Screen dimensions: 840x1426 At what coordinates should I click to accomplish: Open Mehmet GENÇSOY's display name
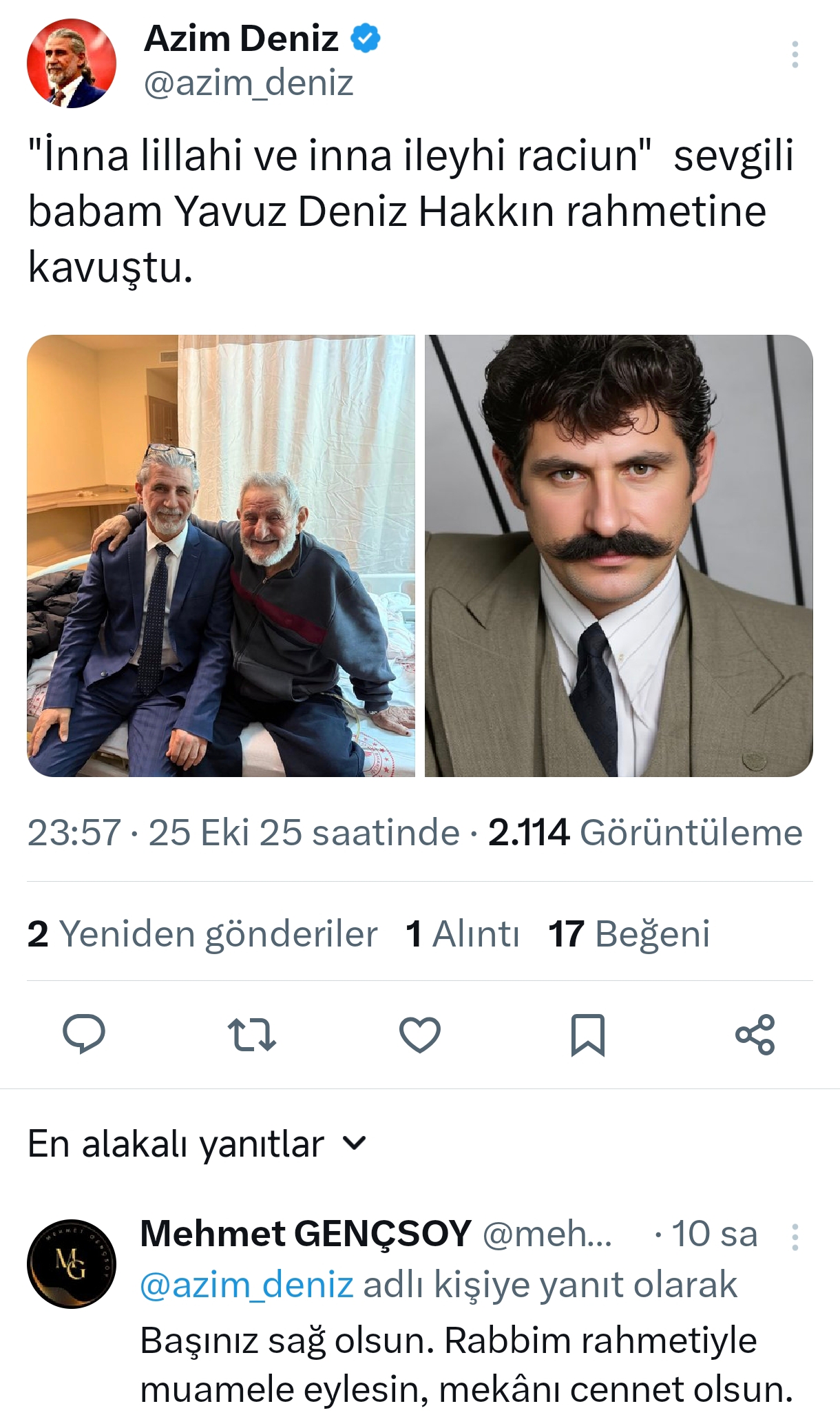click(x=306, y=1234)
